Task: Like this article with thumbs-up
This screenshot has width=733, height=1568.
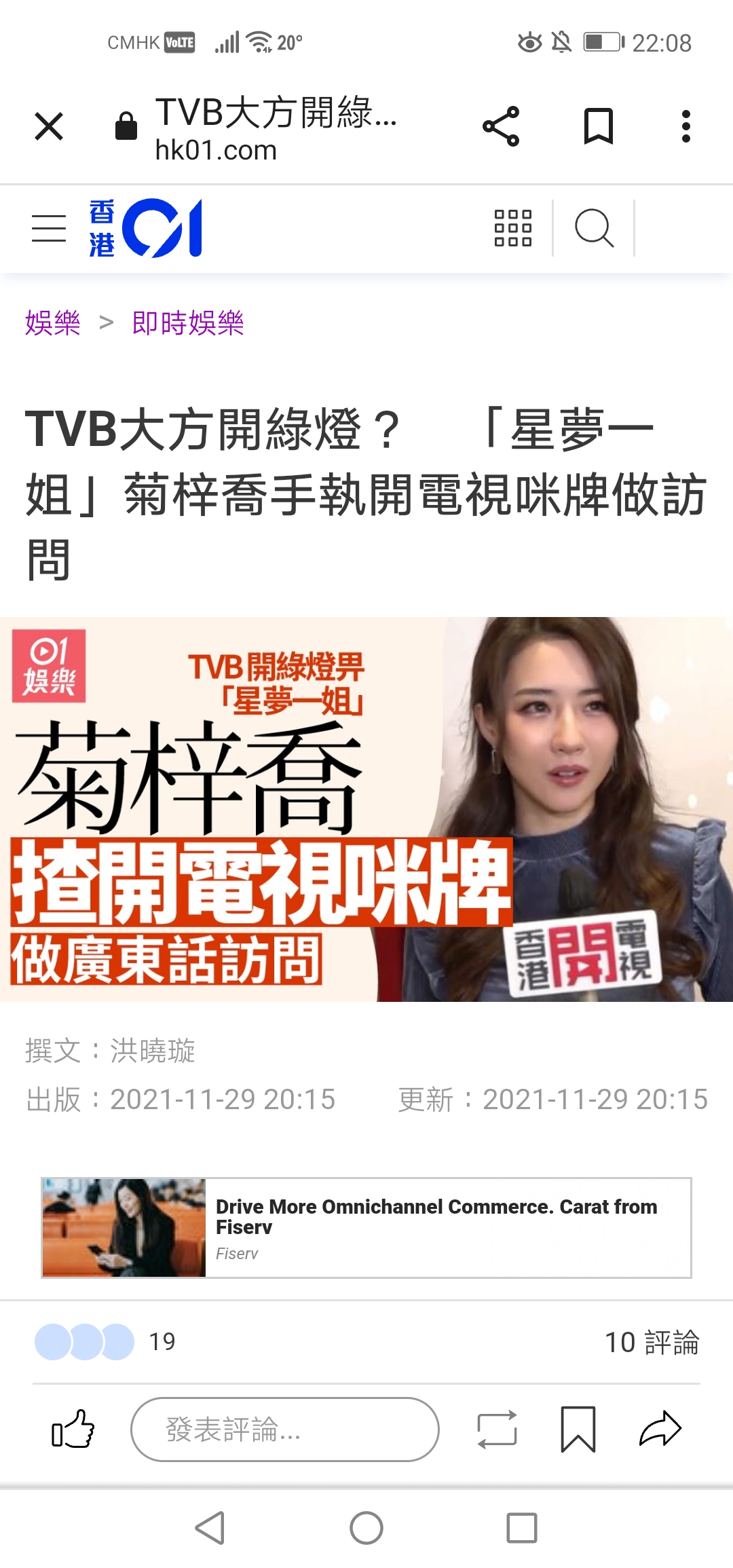Action: (73, 1429)
